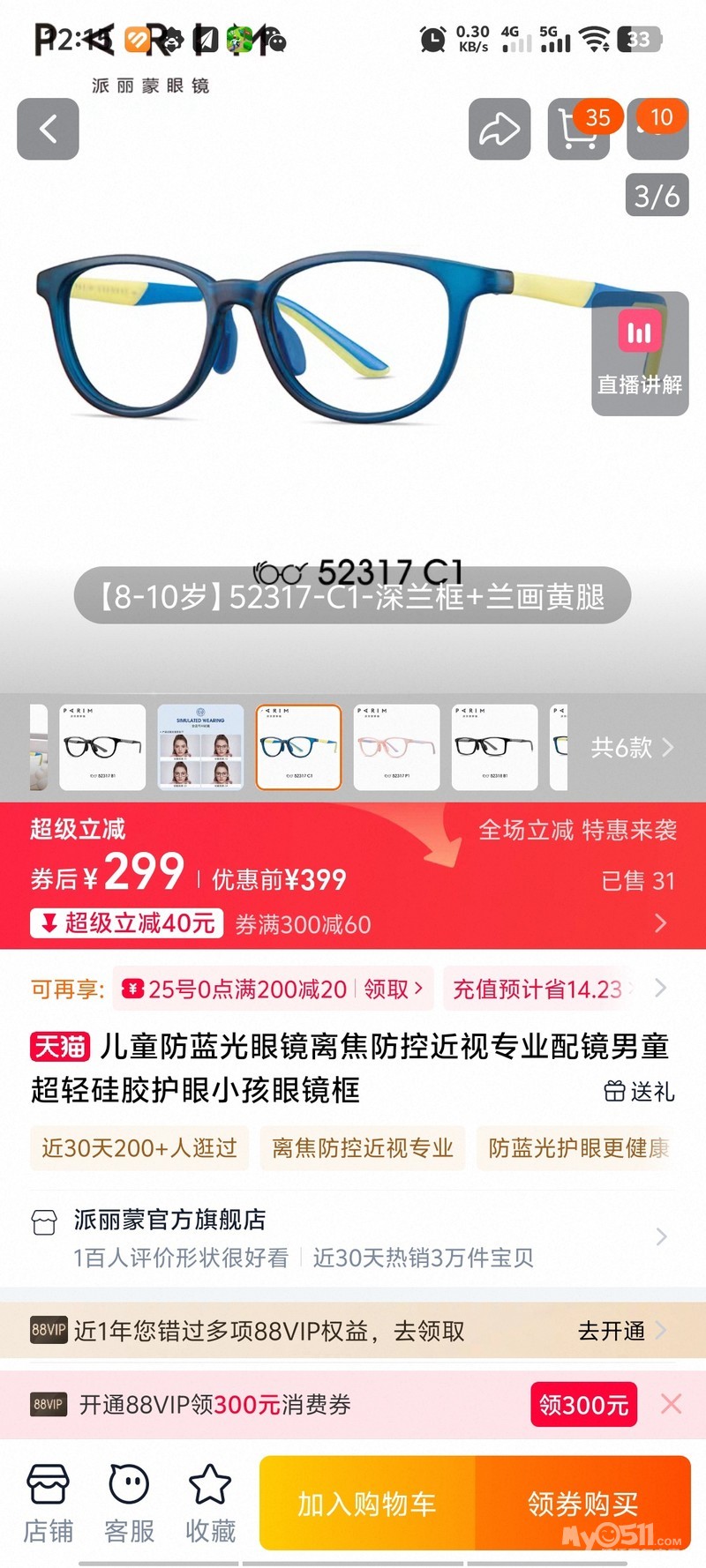Contact 客服 customer service
The image size is (706, 1568).
pyautogui.click(x=130, y=1504)
